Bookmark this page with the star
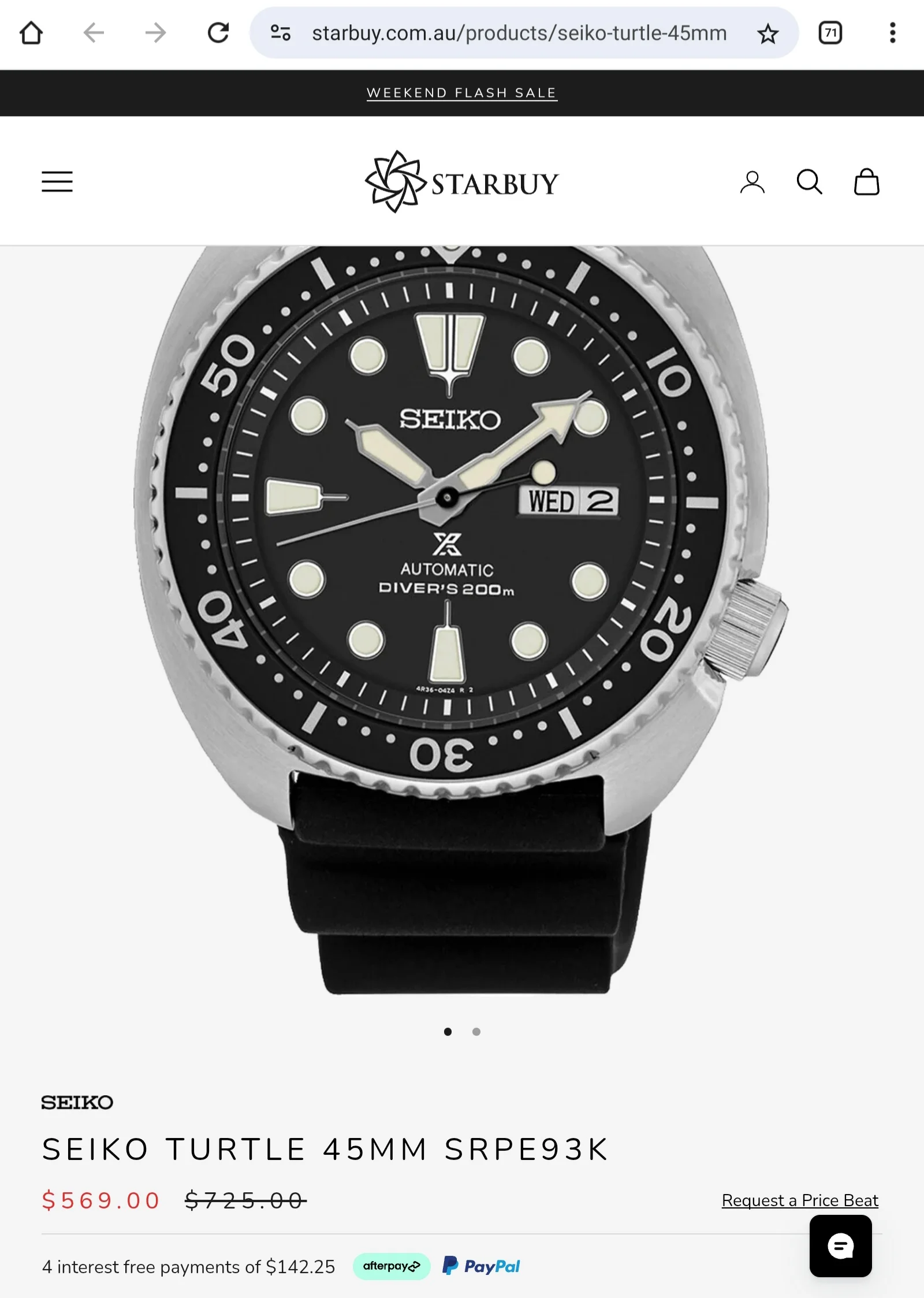The image size is (924, 1298). (767, 34)
